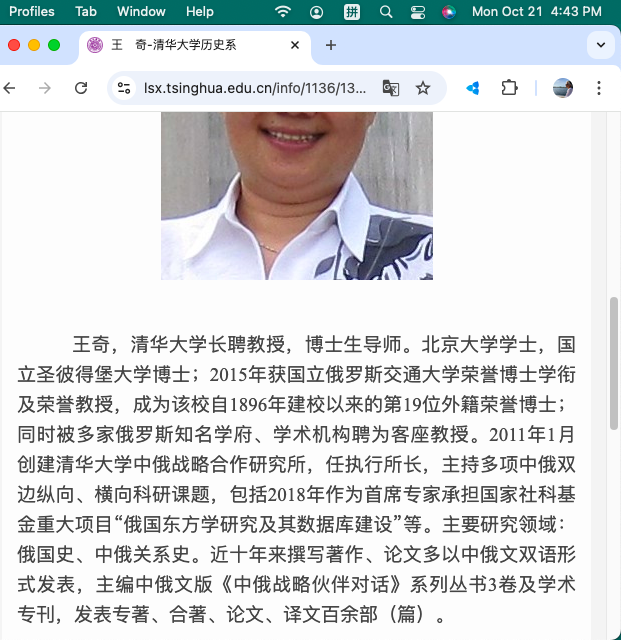Open the Profiles menu
Viewport: 621px width, 640px height.
pos(32,12)
